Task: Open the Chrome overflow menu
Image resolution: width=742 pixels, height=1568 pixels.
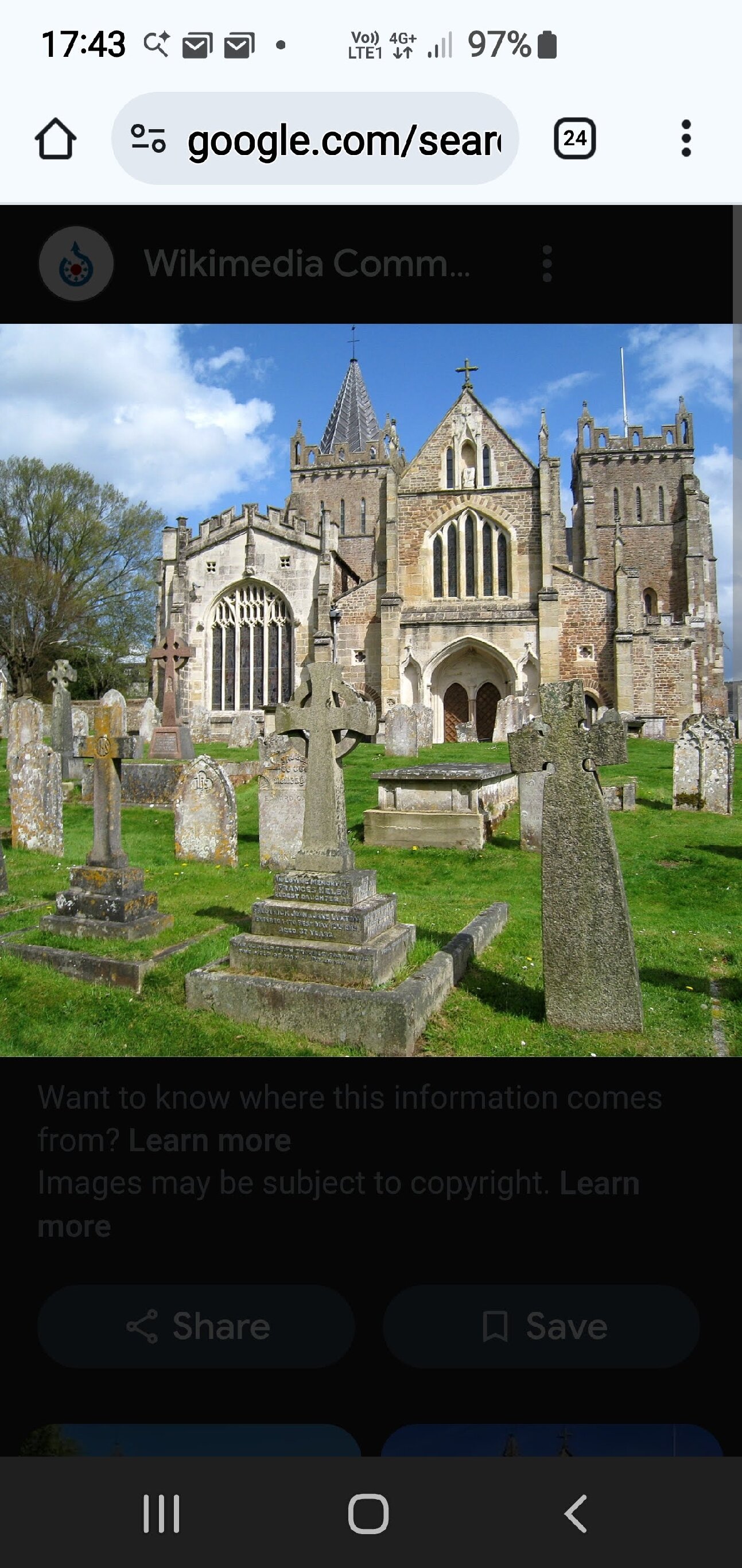Action: 686,139
